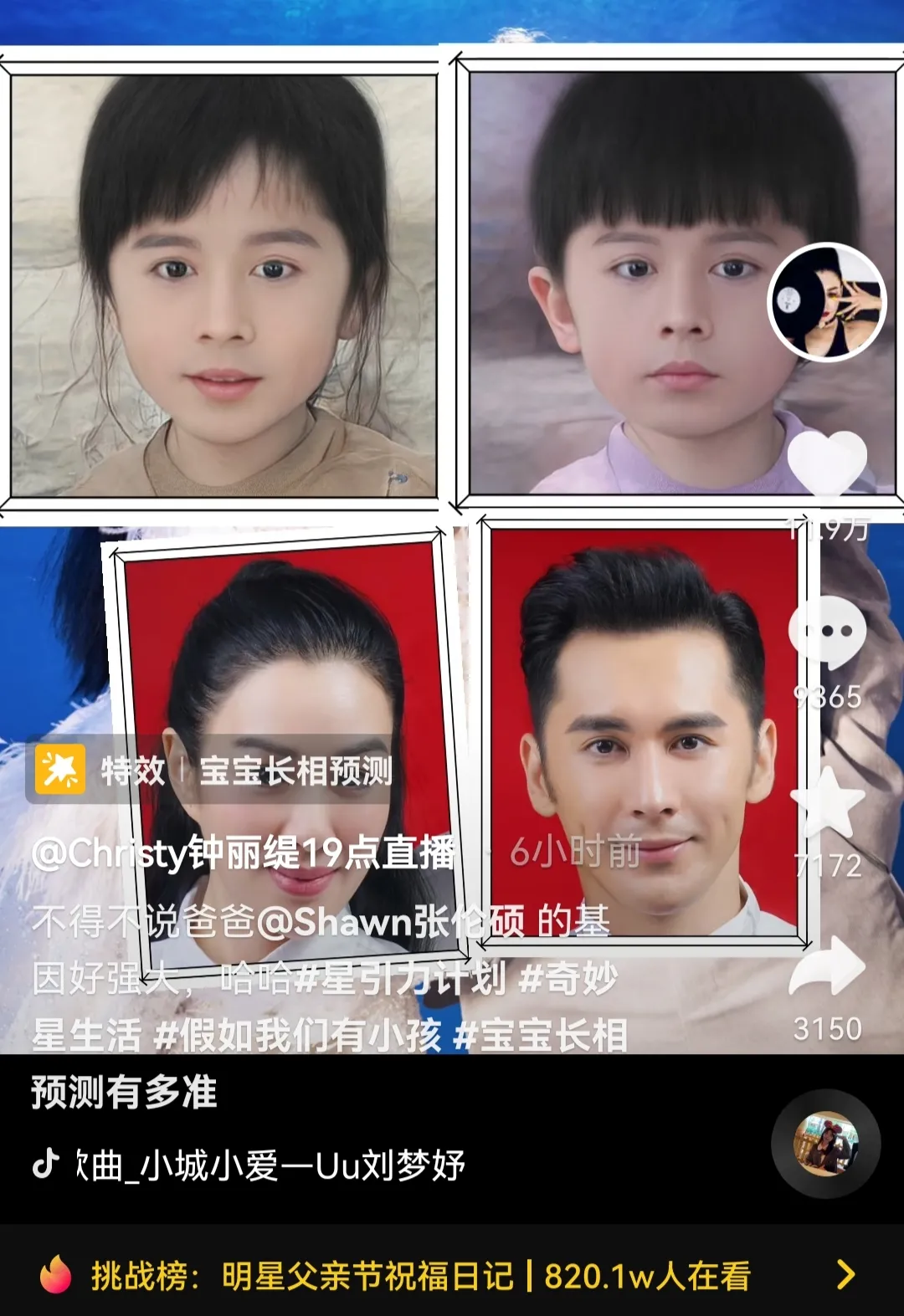Share this video with the arrow icon
Screen dimensions: 904x1316
(827, 967)
